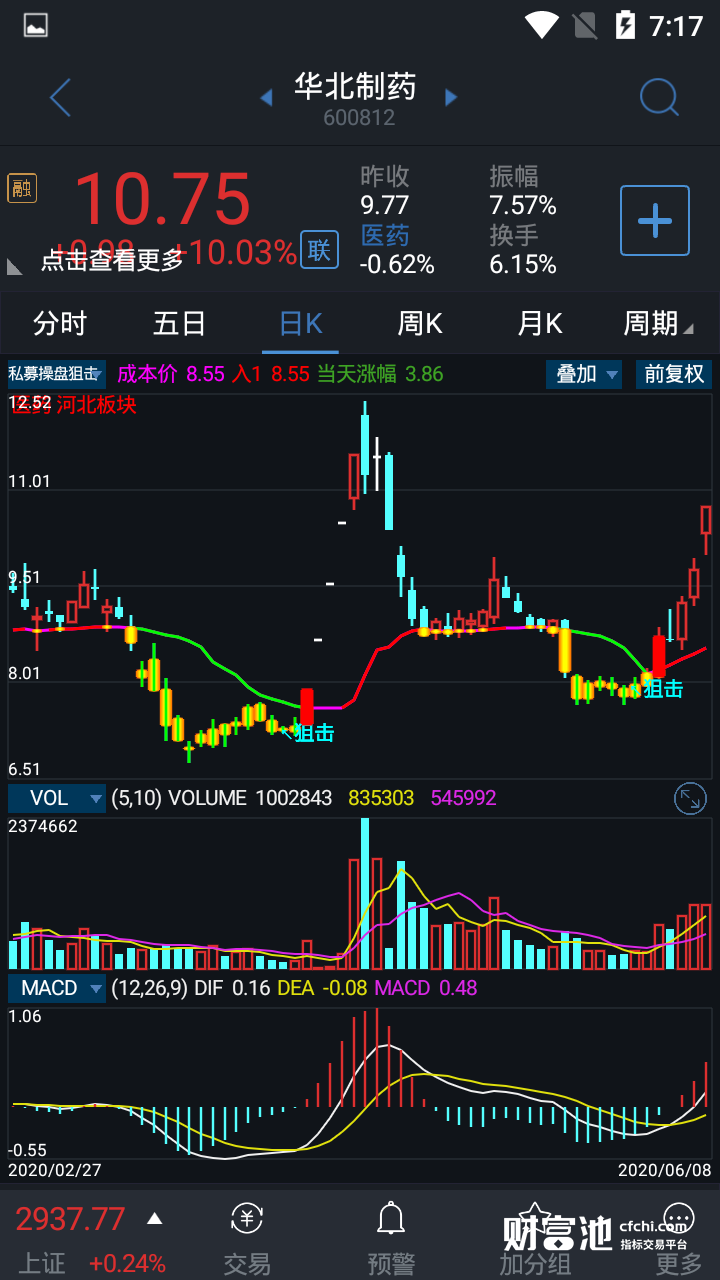Select the 月K chart tab

pos(540,324)
